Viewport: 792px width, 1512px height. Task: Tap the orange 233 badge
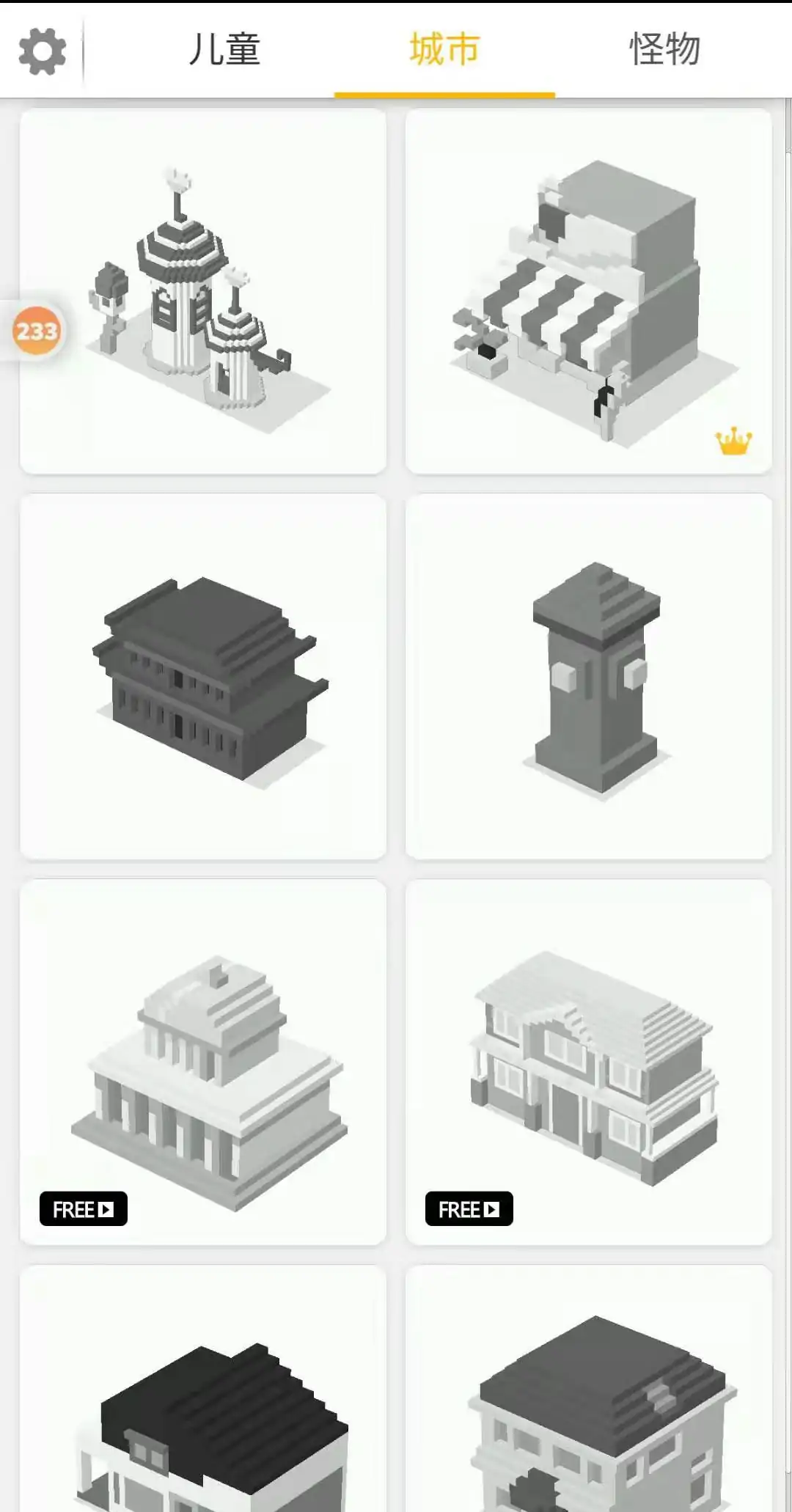(x=35, y=331)
